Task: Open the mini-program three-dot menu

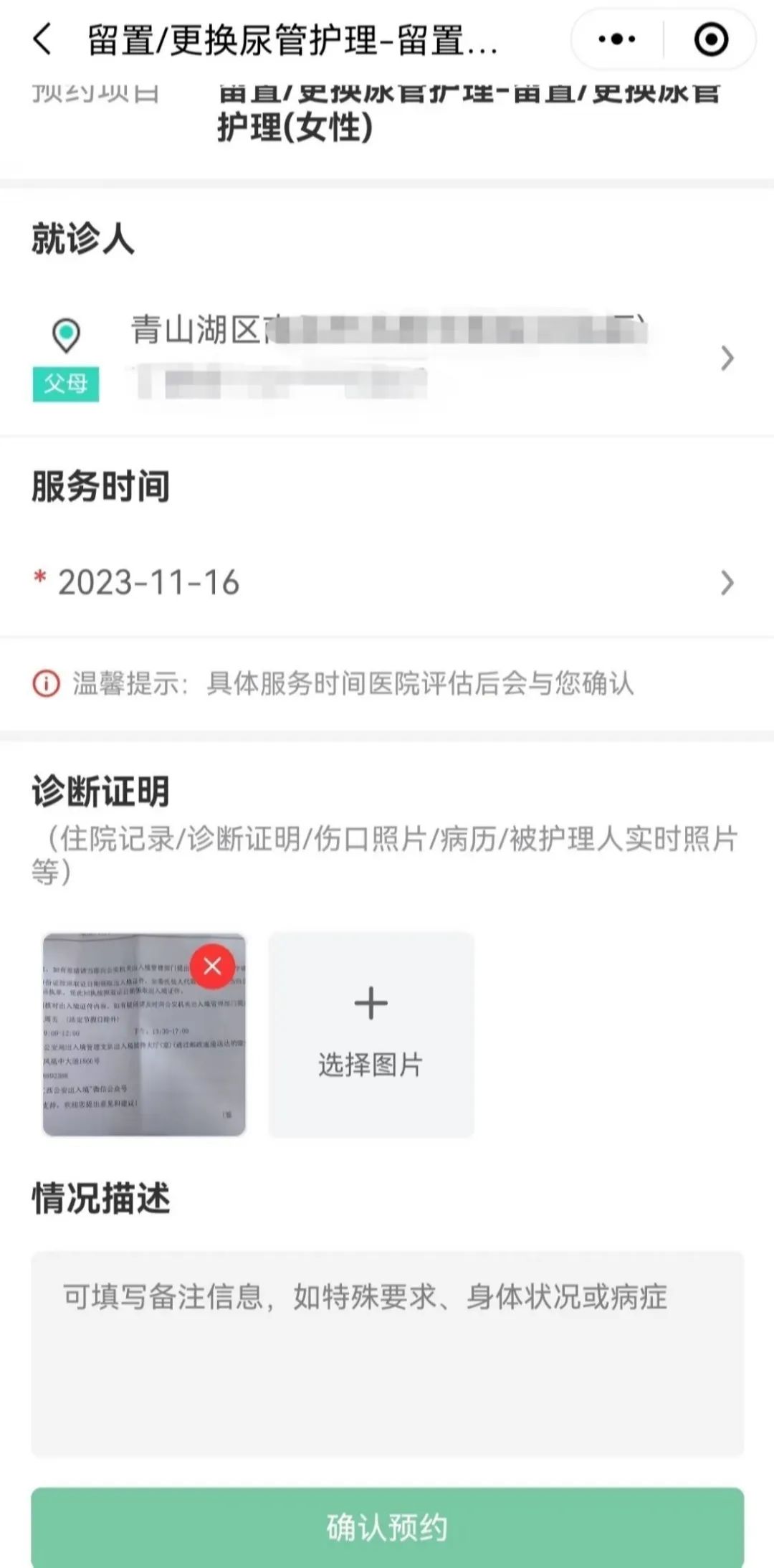Action: tap(617, 39)
